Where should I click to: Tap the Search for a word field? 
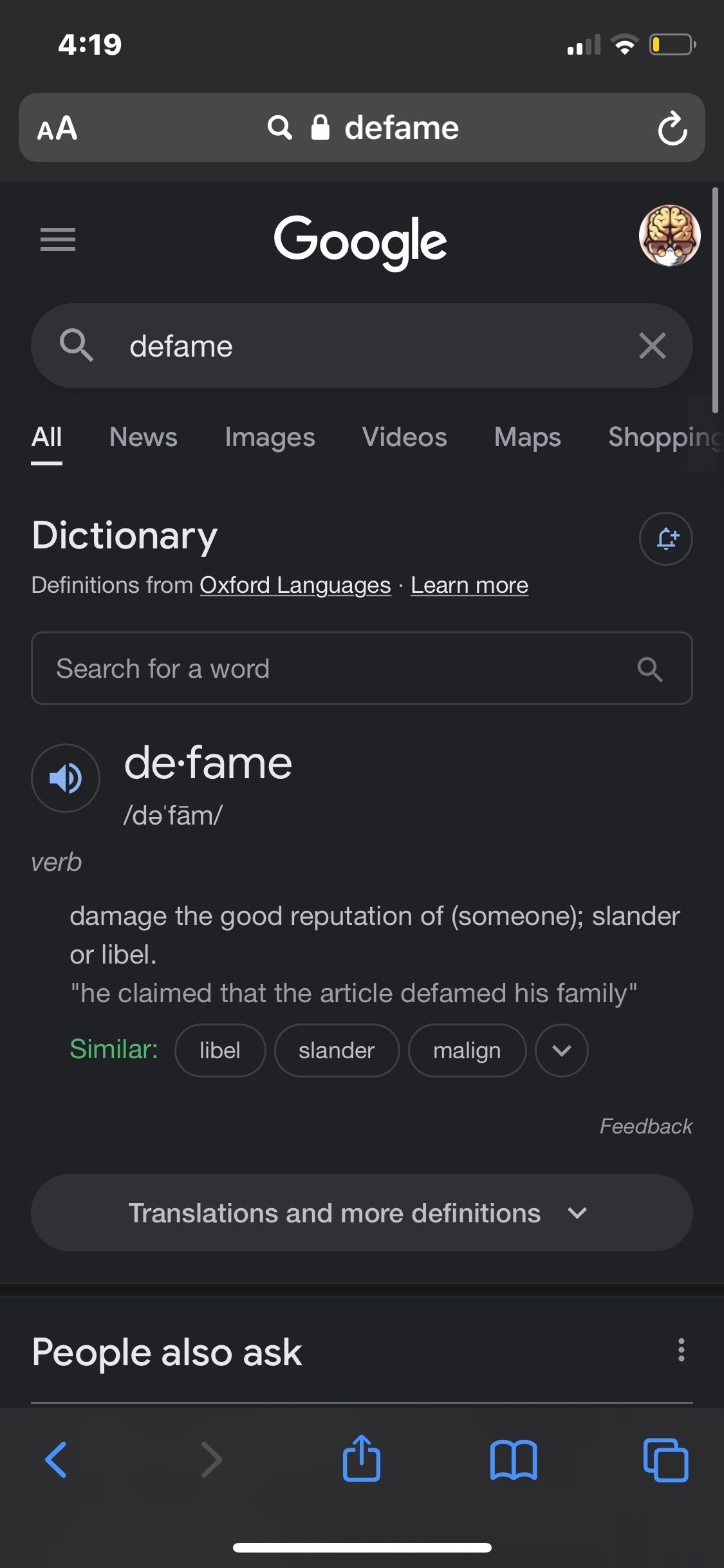(335, 668)
